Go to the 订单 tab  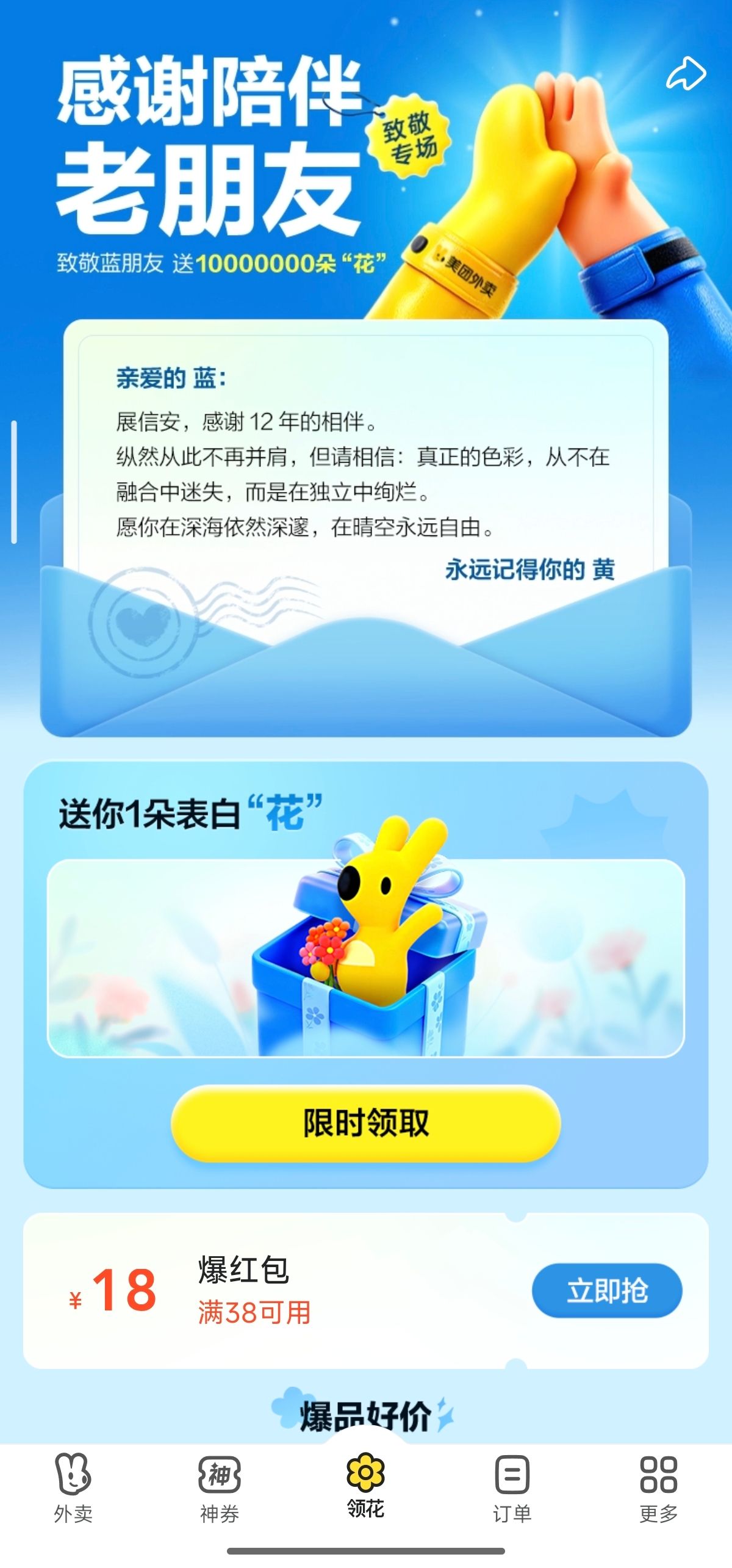512,1488
